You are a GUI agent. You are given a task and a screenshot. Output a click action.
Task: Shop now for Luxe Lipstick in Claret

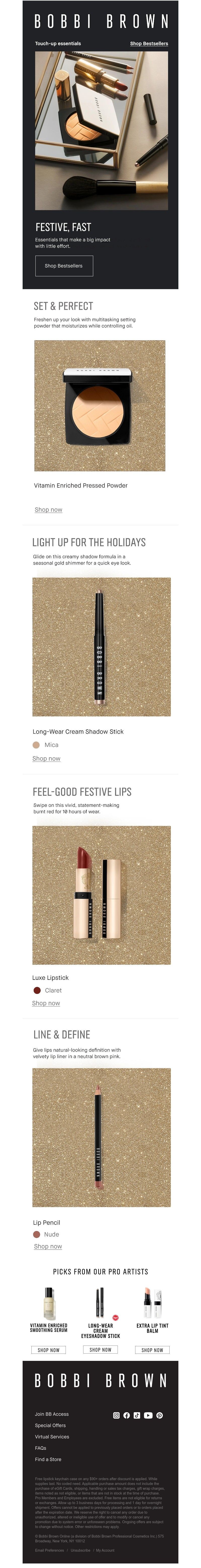point(46,1003)
